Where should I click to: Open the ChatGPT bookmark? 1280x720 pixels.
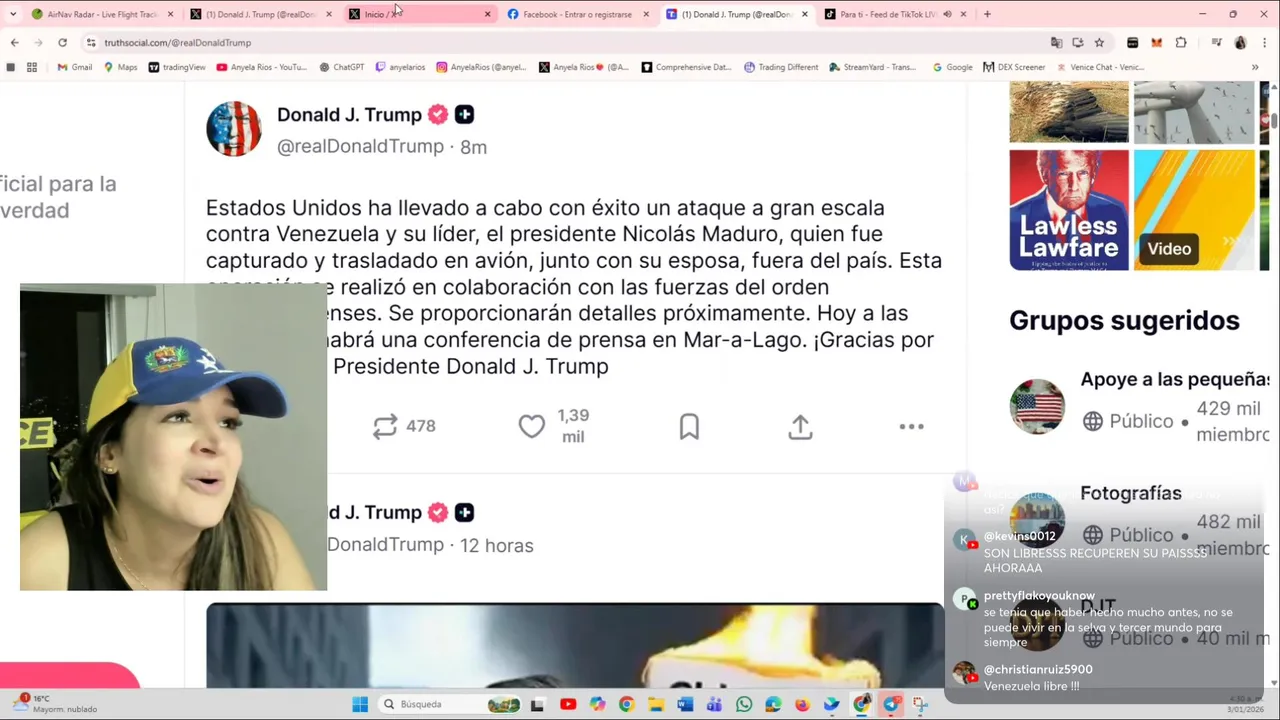[342, 67]
